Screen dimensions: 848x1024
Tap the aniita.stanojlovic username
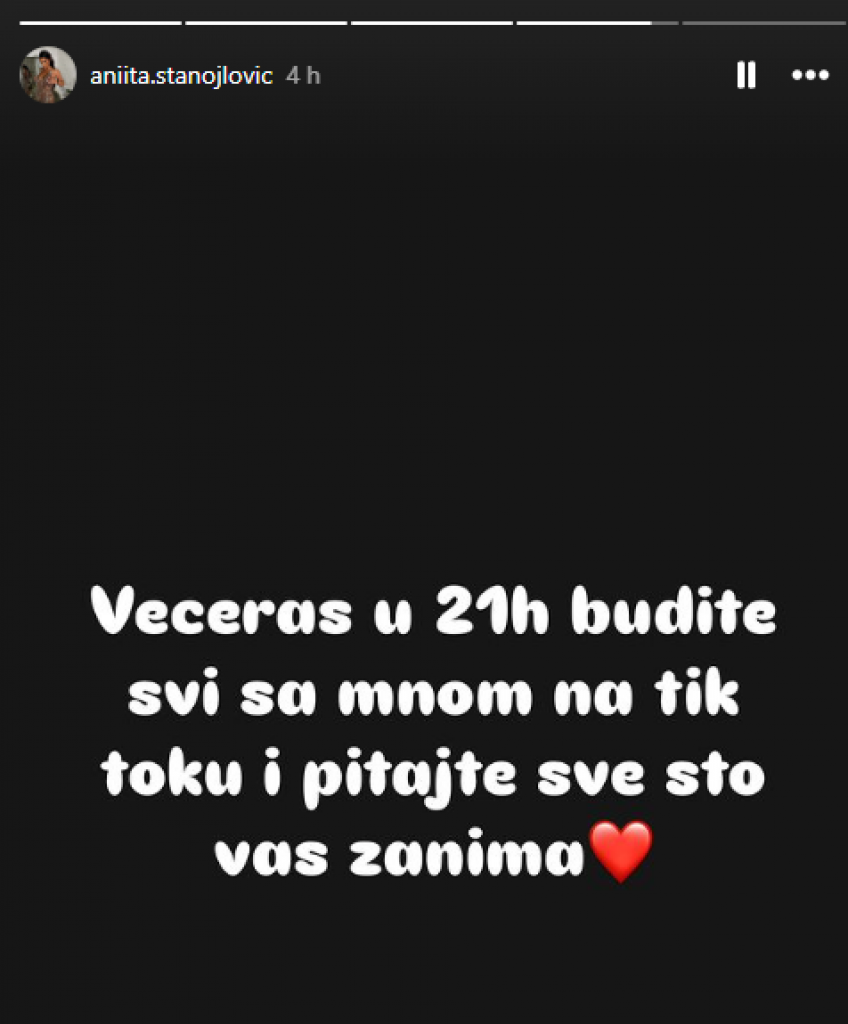(181, 76)
